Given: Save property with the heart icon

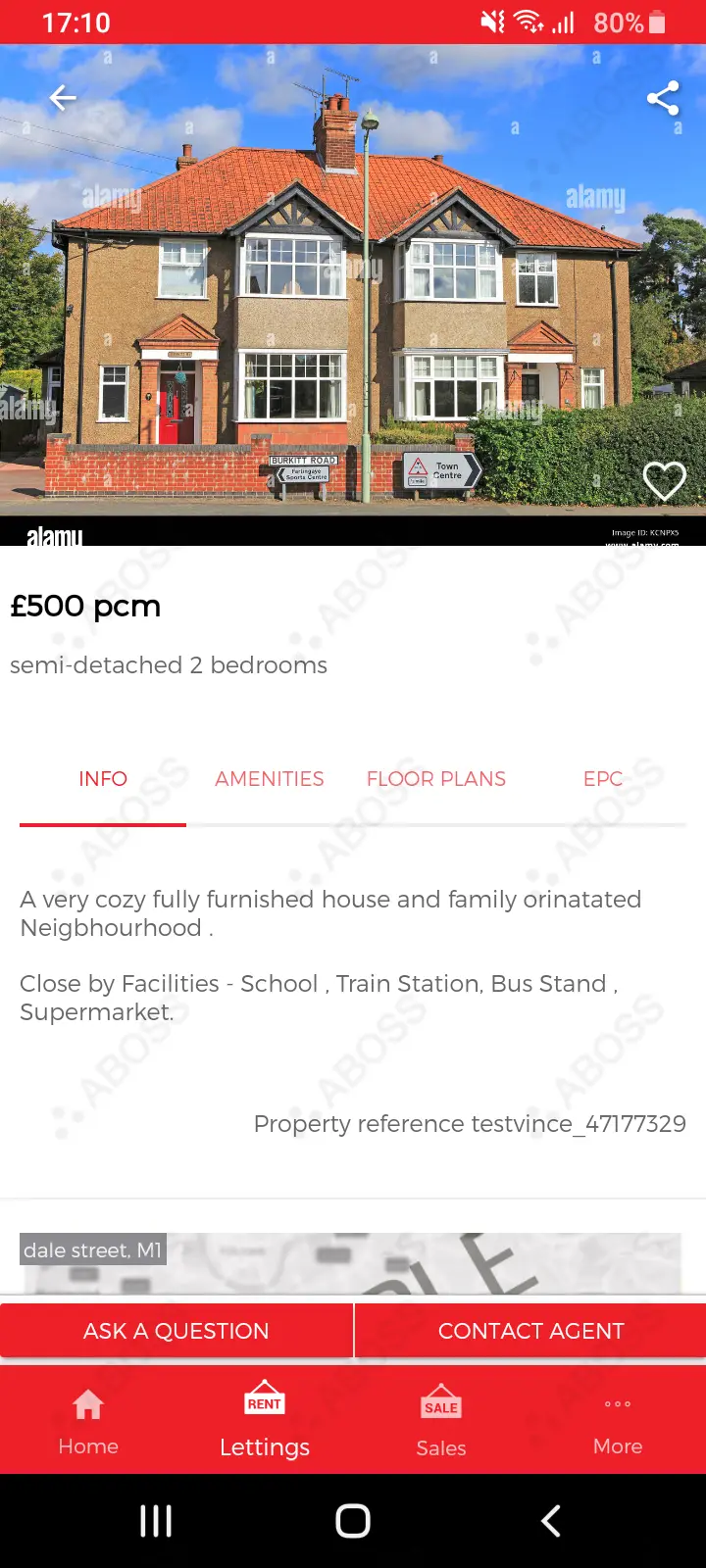Looking at the screenshot, I should click(x=664, y=480).
